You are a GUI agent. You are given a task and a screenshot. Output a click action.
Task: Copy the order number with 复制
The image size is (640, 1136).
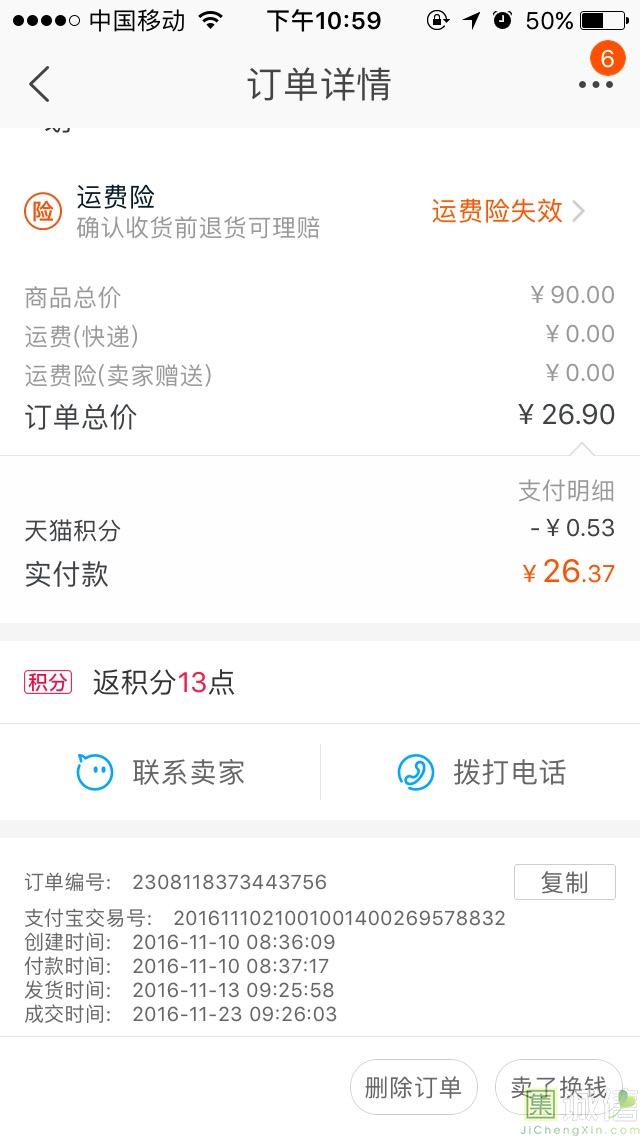(x=565, y=882)
